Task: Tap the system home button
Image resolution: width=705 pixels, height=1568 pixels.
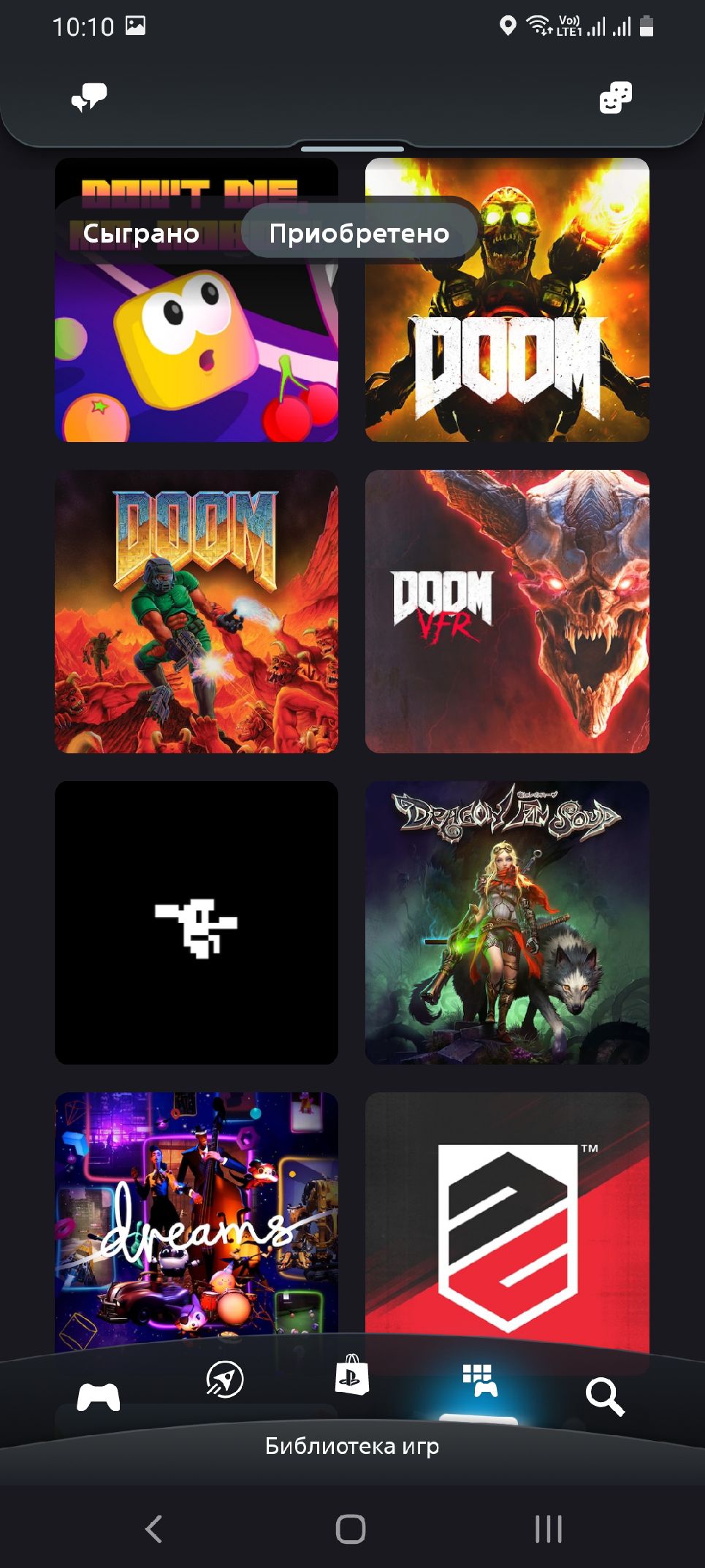Action: pyautogui.click(x=351, y=1529)
